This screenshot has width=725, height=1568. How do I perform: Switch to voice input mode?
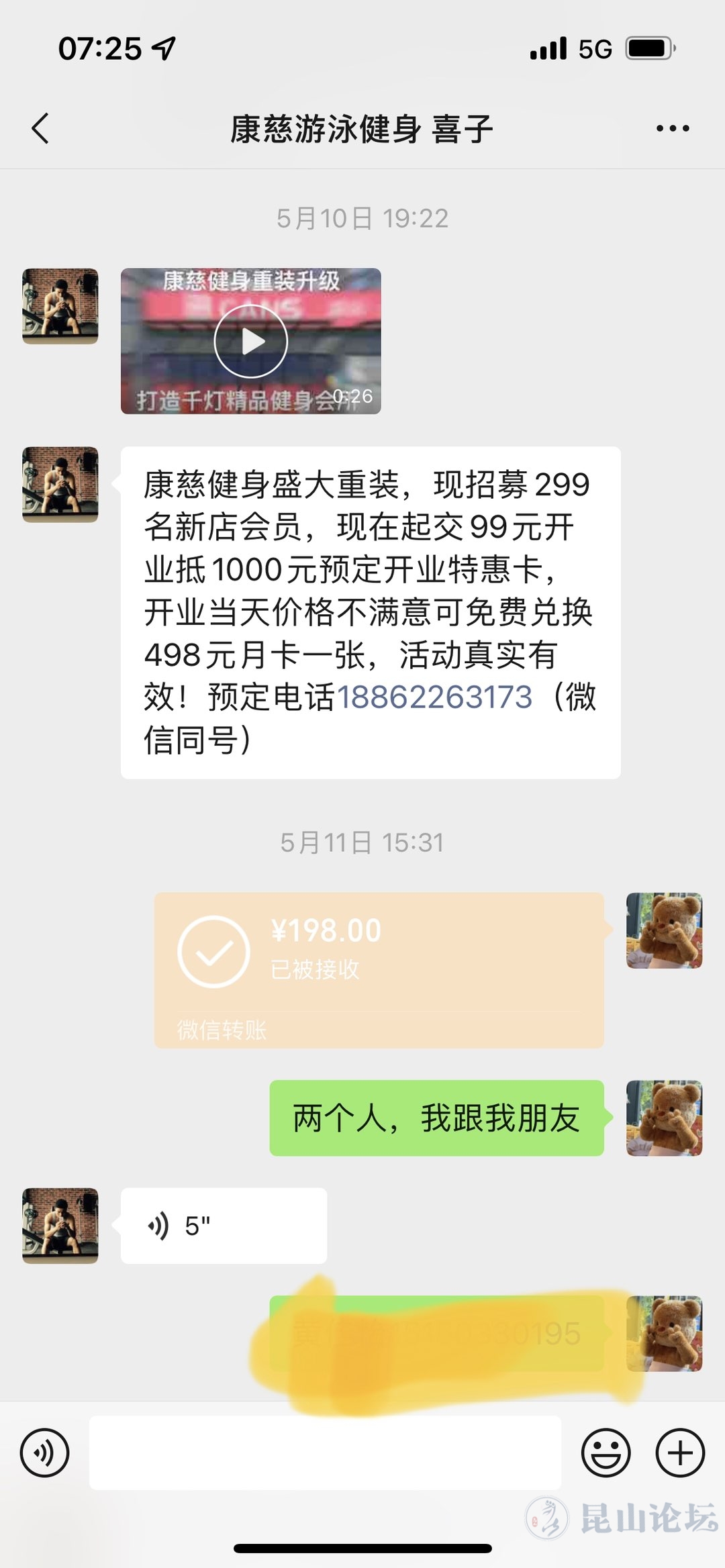click(x=44, y=1453)
